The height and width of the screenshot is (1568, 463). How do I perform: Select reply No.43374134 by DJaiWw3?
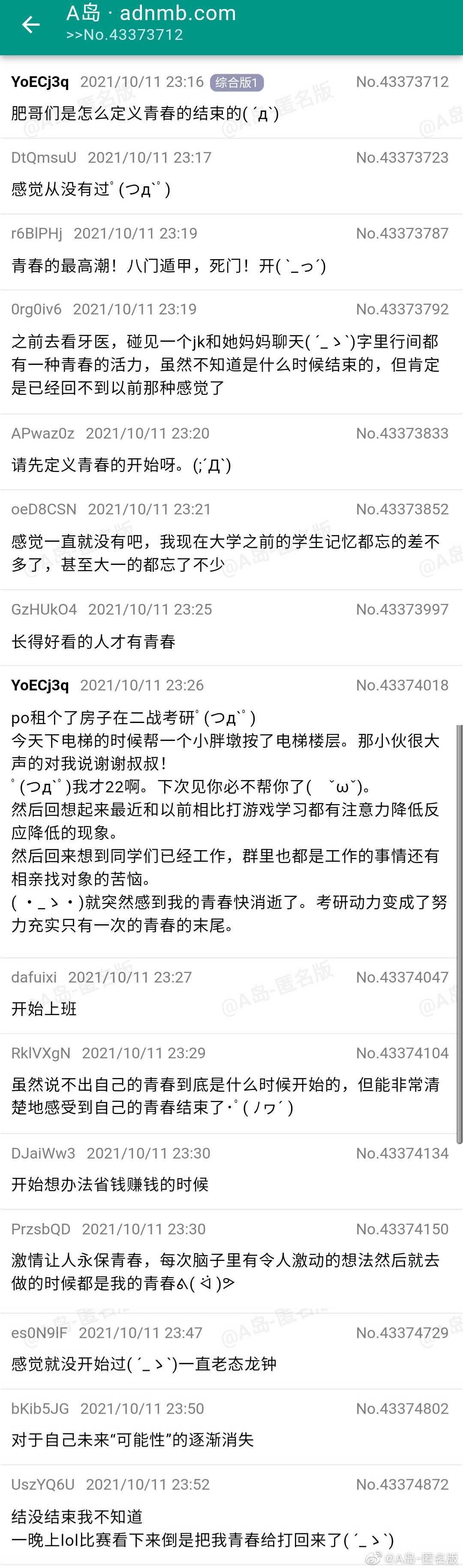[231, 1171]
